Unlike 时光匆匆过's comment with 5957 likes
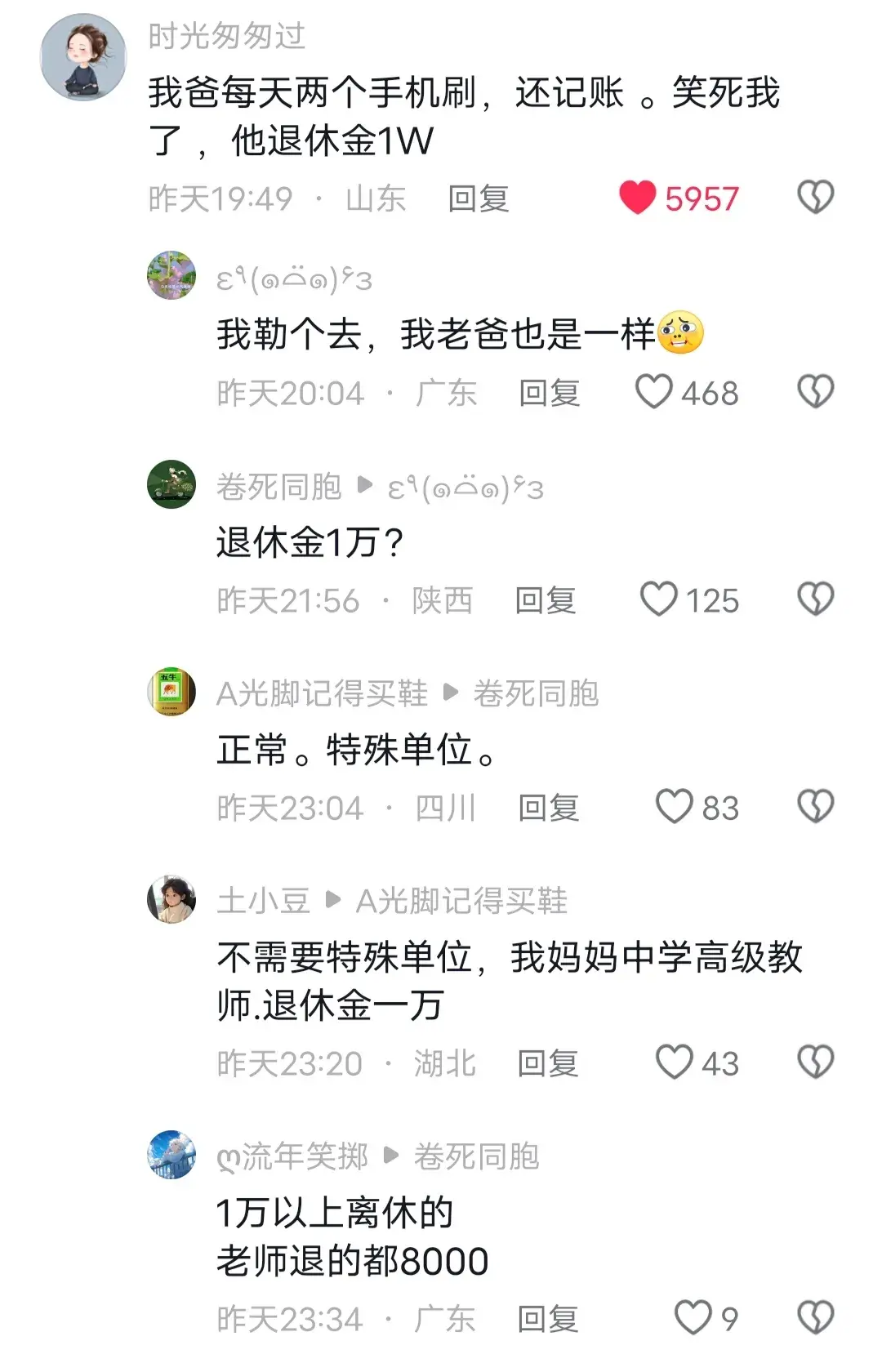Screen dimensions: 882x1372 [637, 198]
